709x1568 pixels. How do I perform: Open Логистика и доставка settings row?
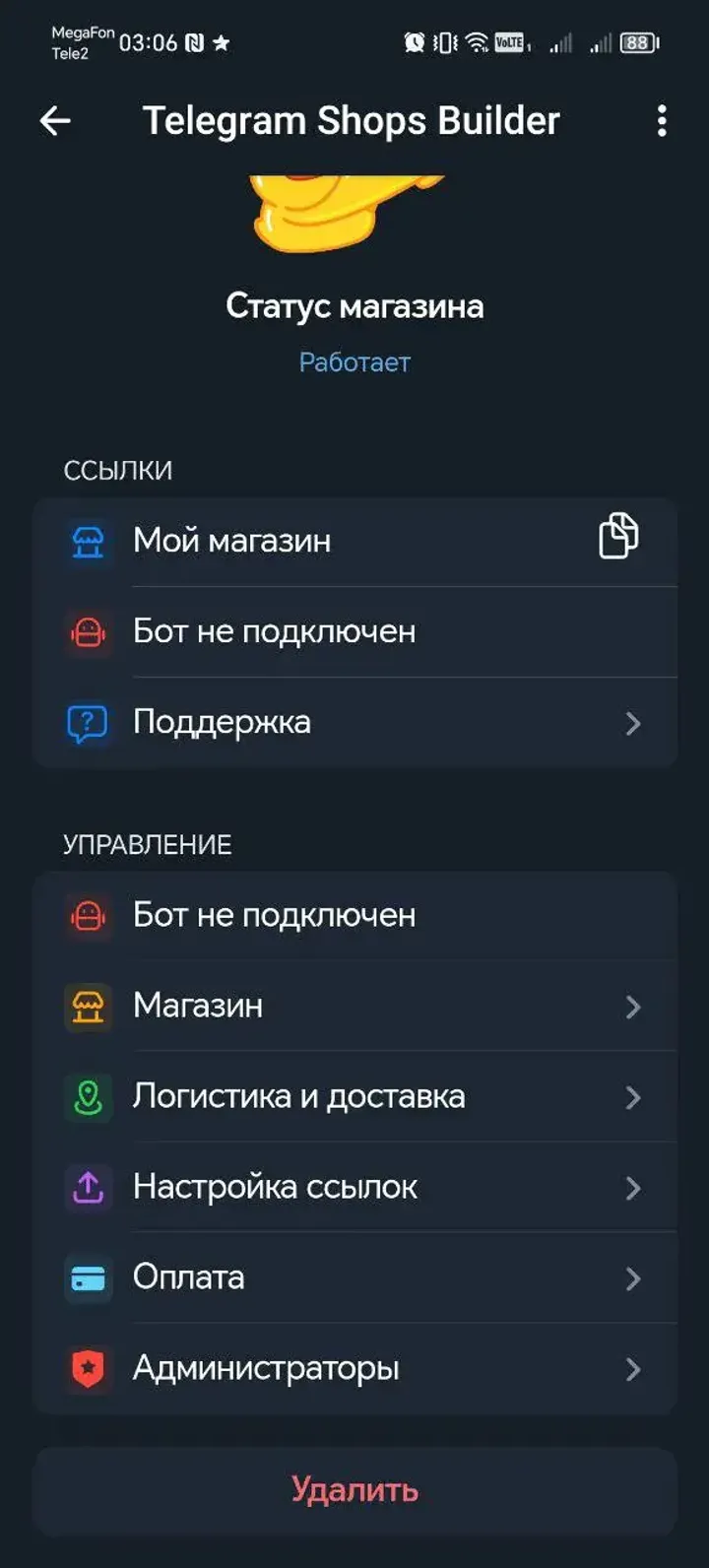[x=354, y=1096]
